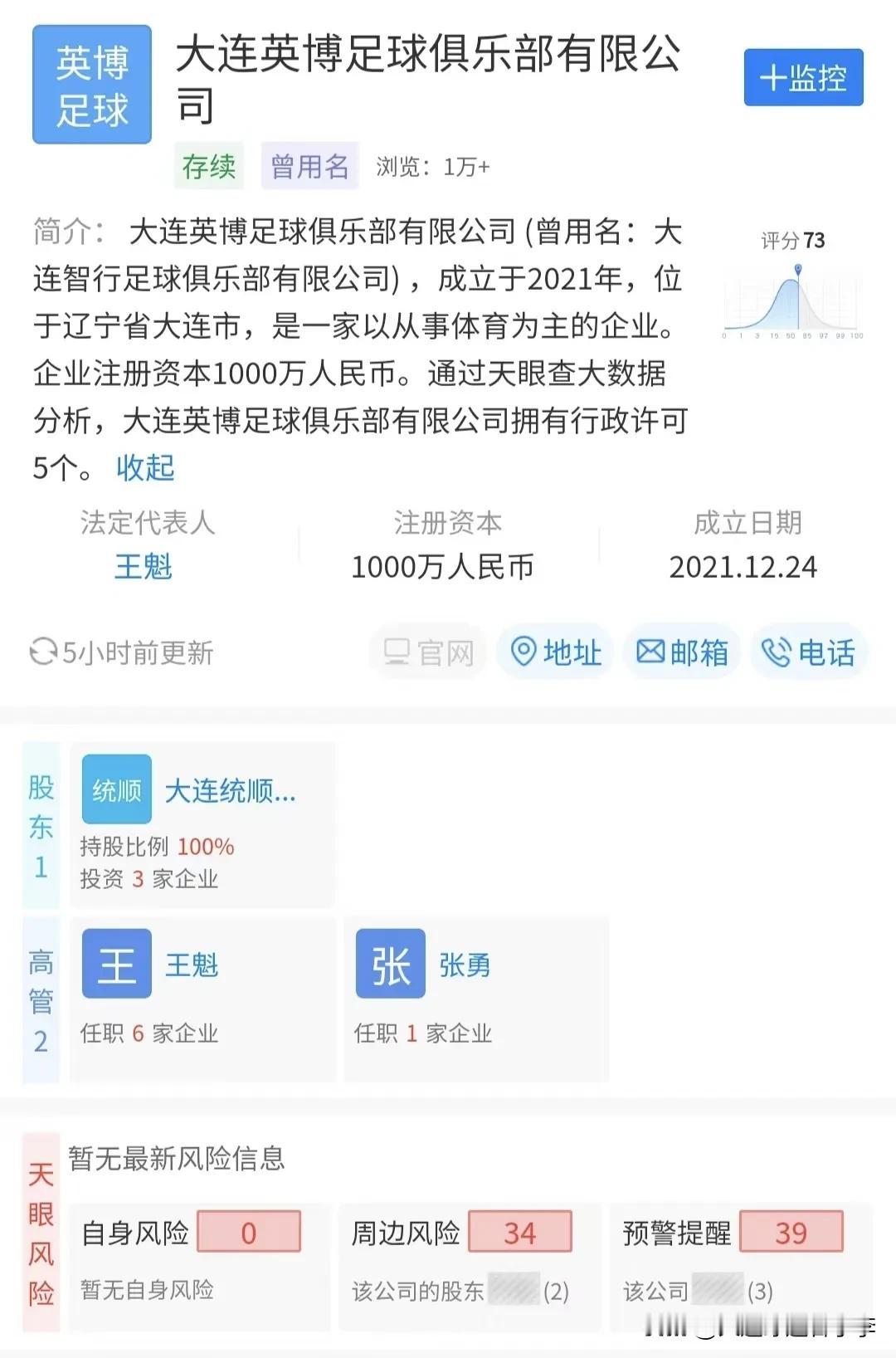Click the 曾用名 former name badge
Image resolution: width=896 pixels, height=1358 pixels.
309,165
